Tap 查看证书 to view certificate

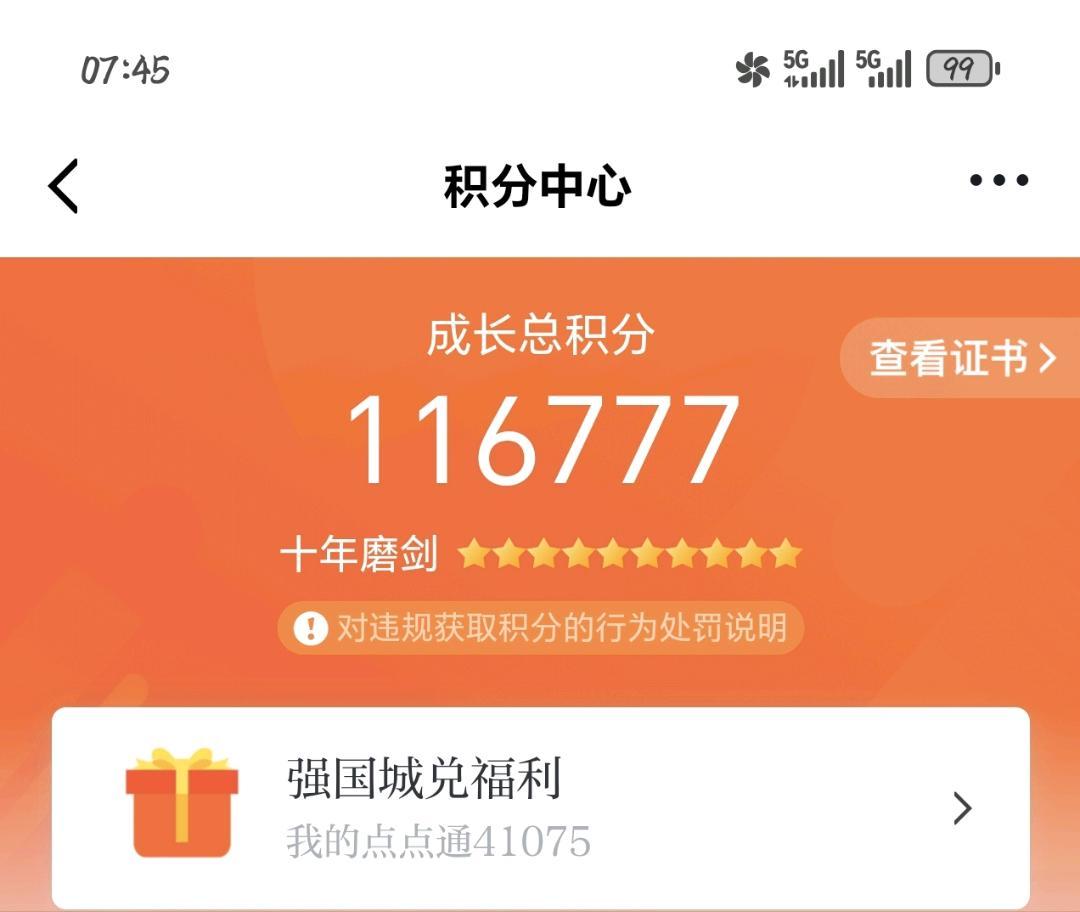961,358
